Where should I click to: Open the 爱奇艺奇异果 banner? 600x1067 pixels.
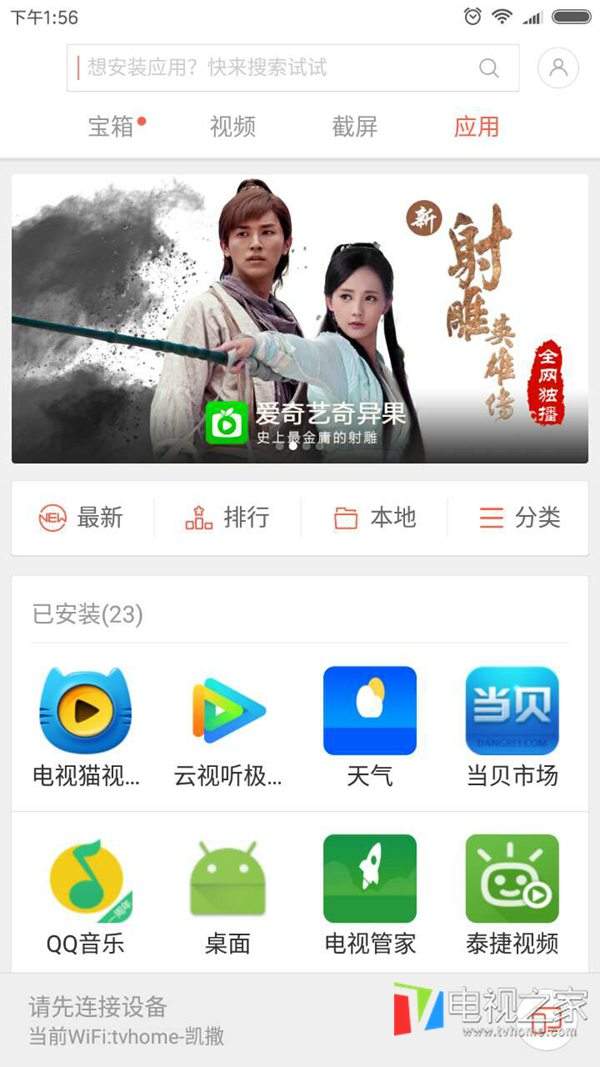pyautogui.click(x=300, y=318)
